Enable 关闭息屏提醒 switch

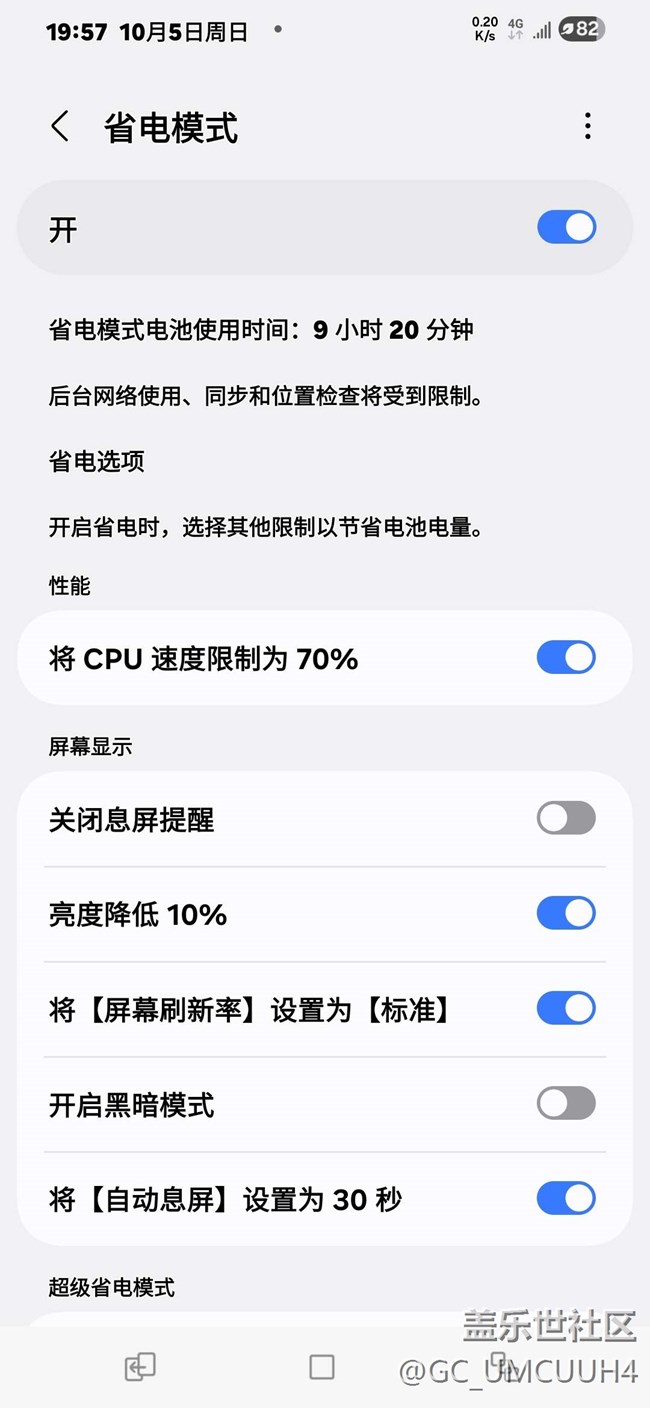pyautogui.click(x=566, y=819)
